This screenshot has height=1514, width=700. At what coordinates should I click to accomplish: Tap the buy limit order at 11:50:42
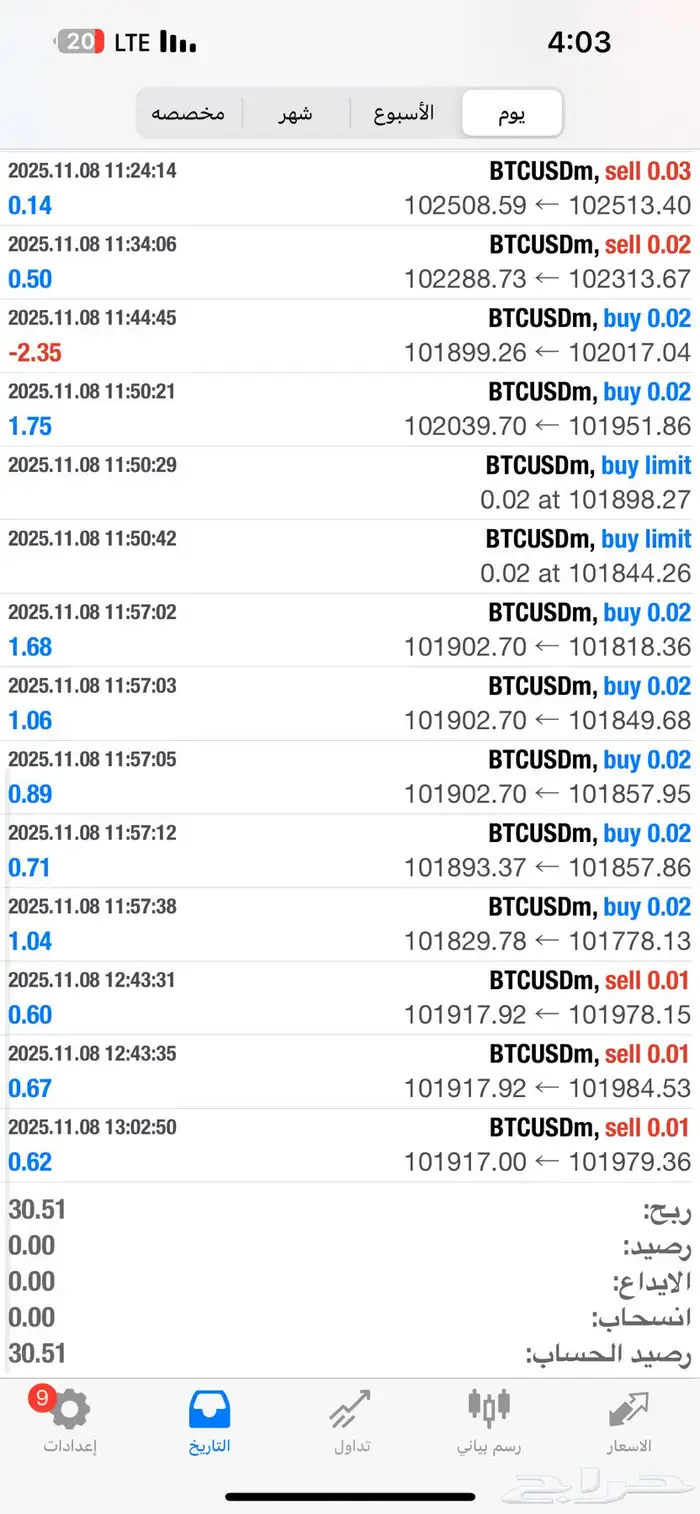350,556
